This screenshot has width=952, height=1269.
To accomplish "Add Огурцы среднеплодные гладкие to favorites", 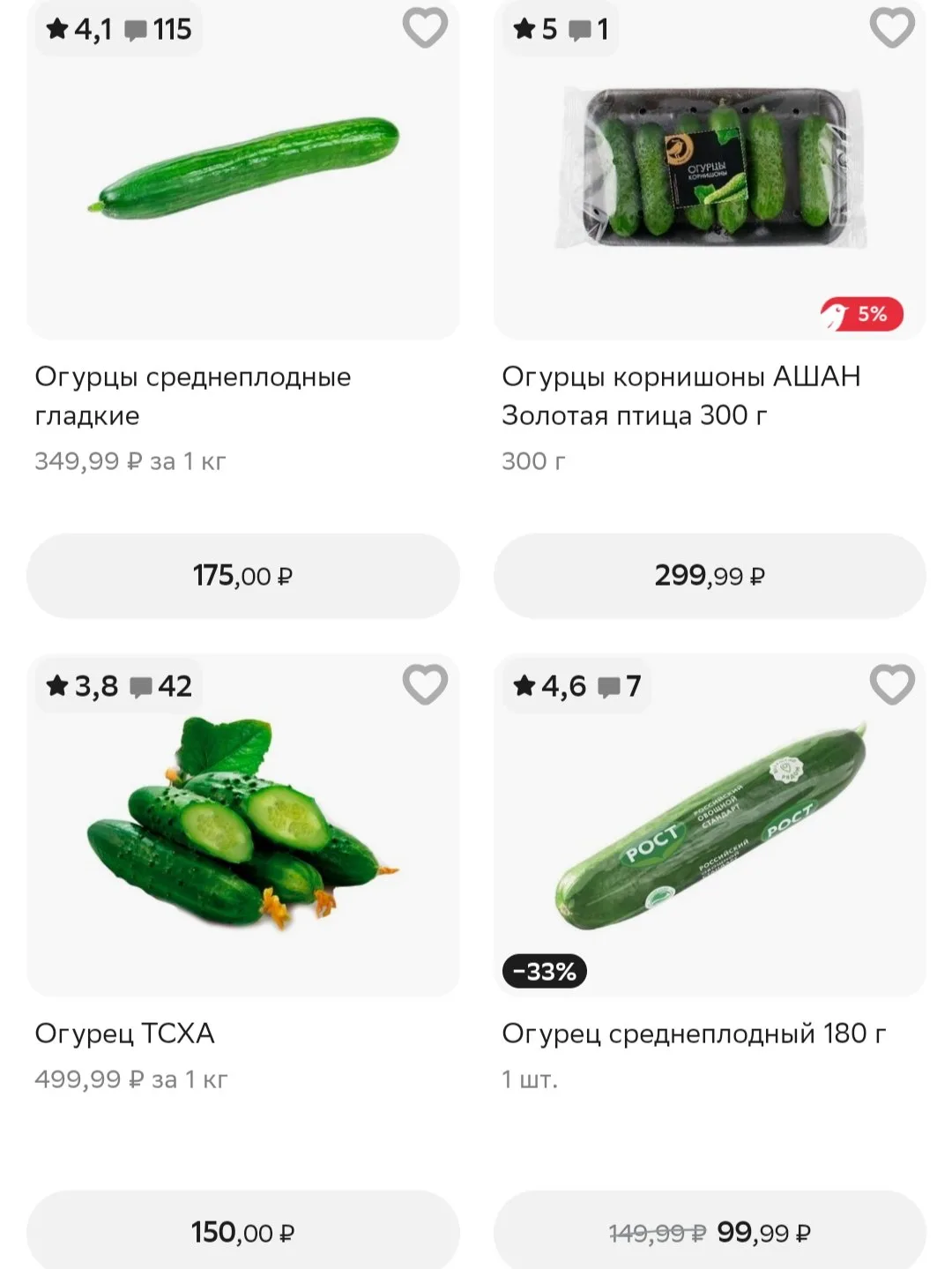I will click(425, 28).
